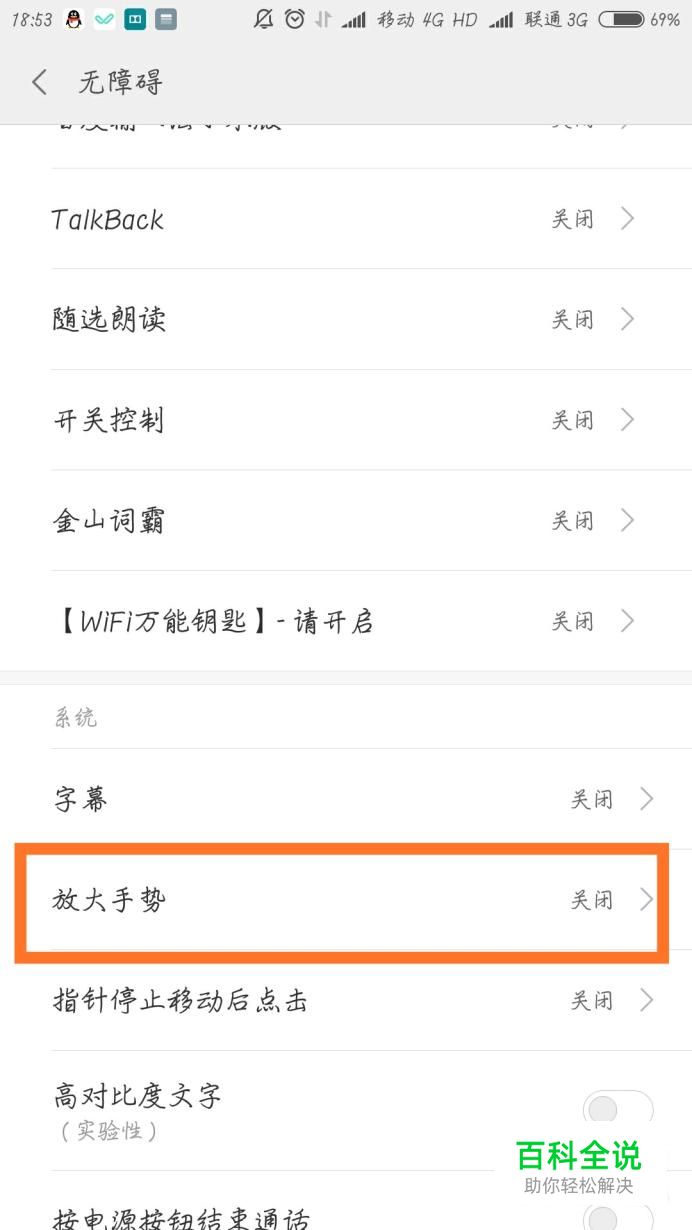The height and width of the screenshot is (1230, 692).
Task: Open the WiFi万能钥匙 service row
Action: (346, 621)
